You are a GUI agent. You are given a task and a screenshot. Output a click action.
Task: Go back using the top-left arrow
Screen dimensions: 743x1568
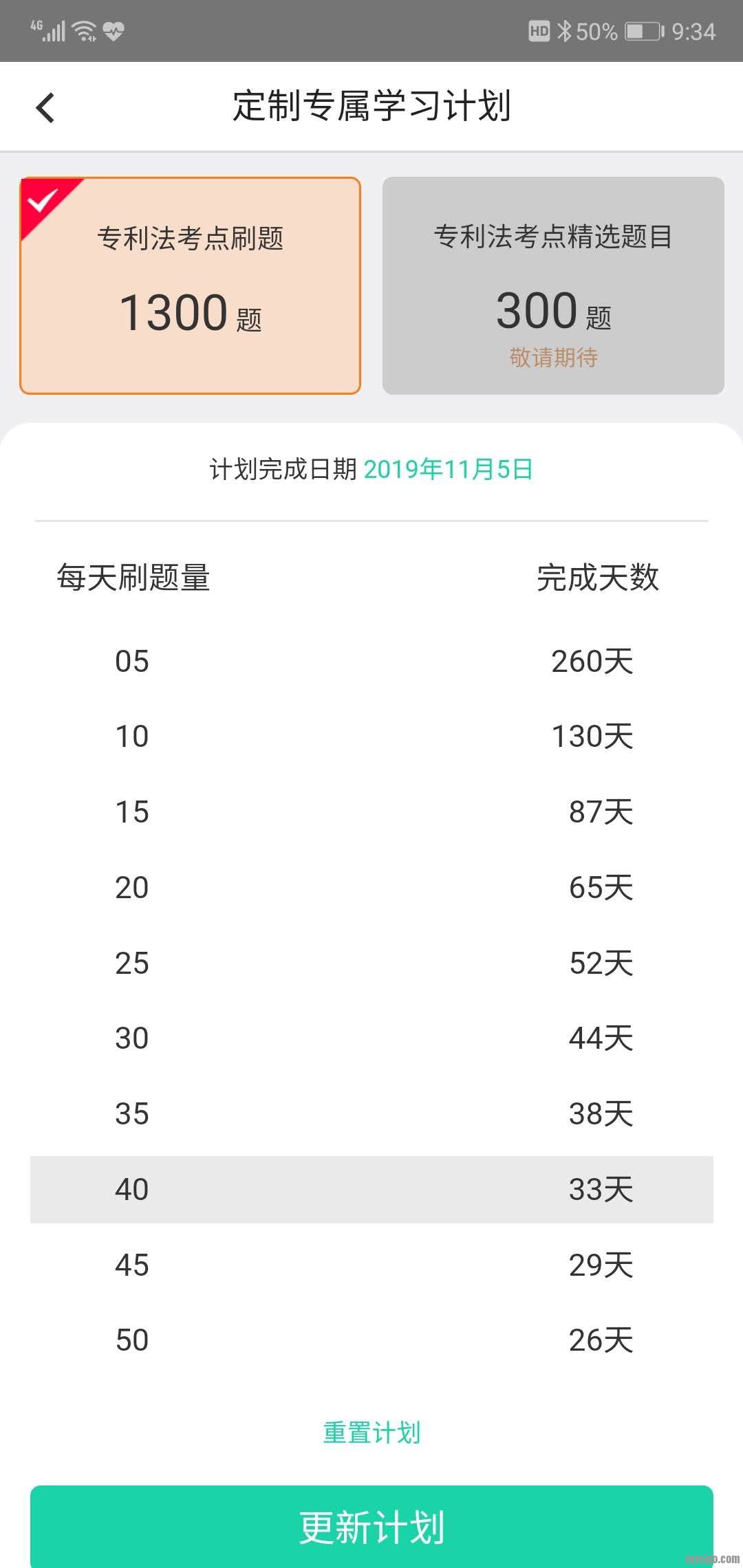[x=45, y=108]
